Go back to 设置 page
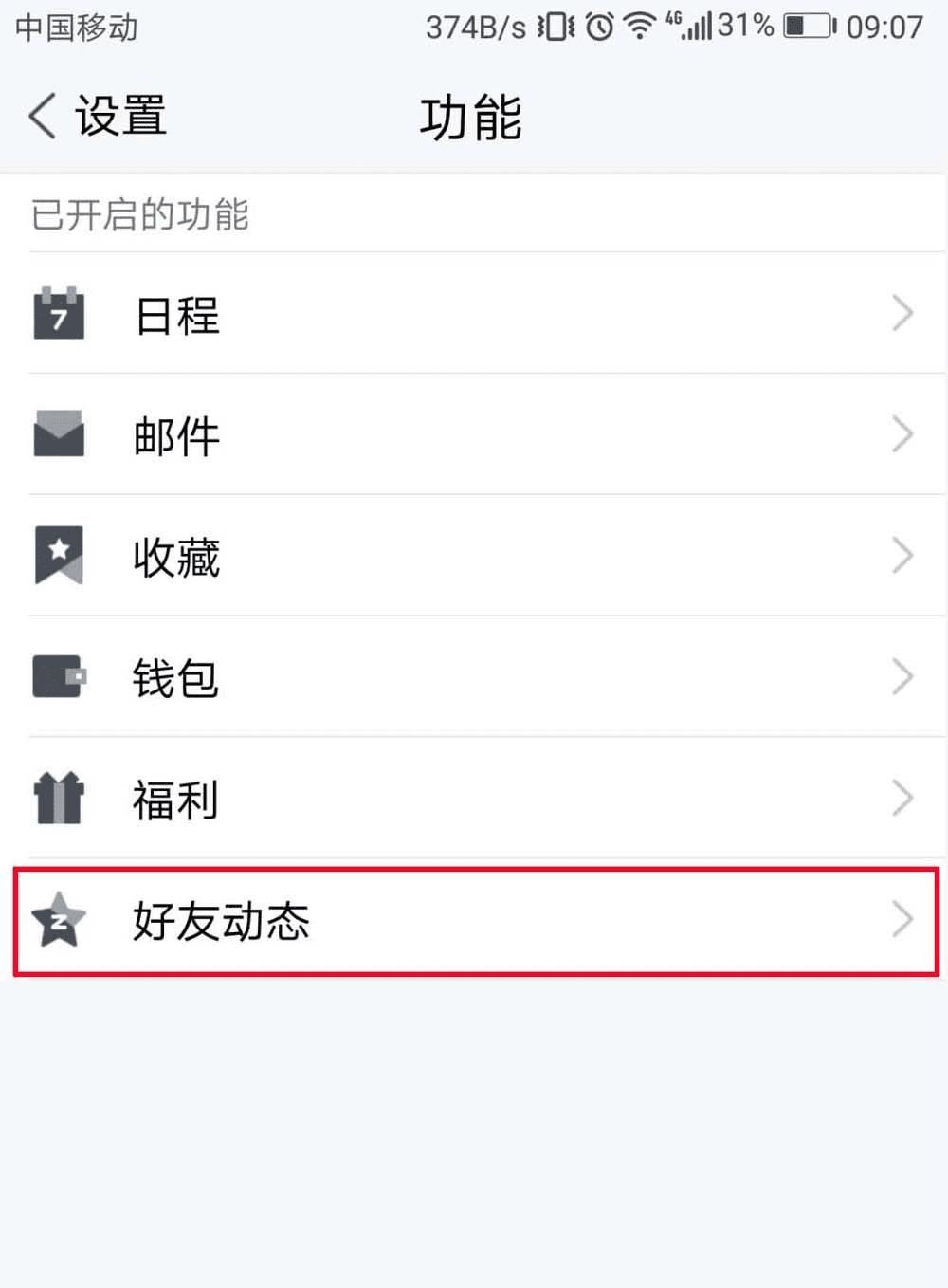The width and height of the screenshot is (948, 1288). point(97,117)
